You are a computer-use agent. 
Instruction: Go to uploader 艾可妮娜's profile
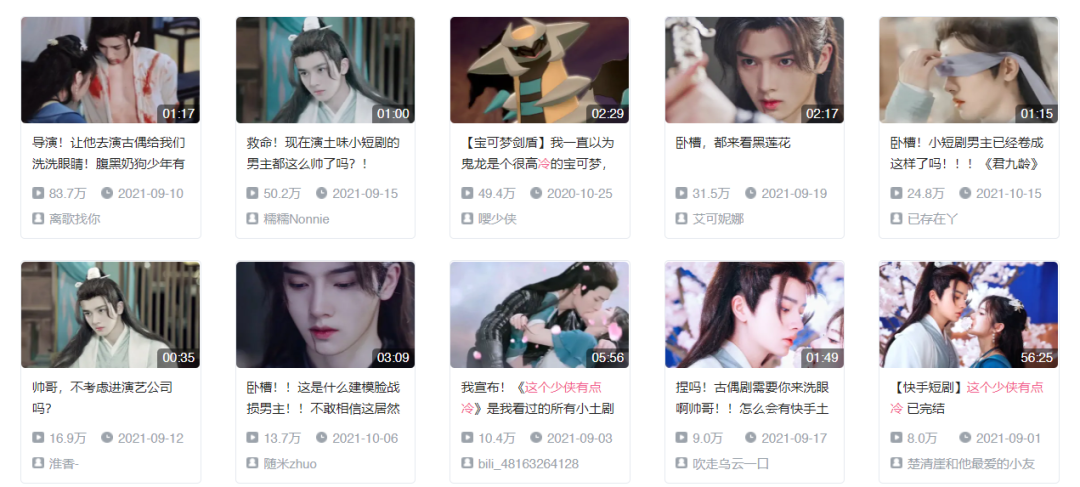point(718,218)
